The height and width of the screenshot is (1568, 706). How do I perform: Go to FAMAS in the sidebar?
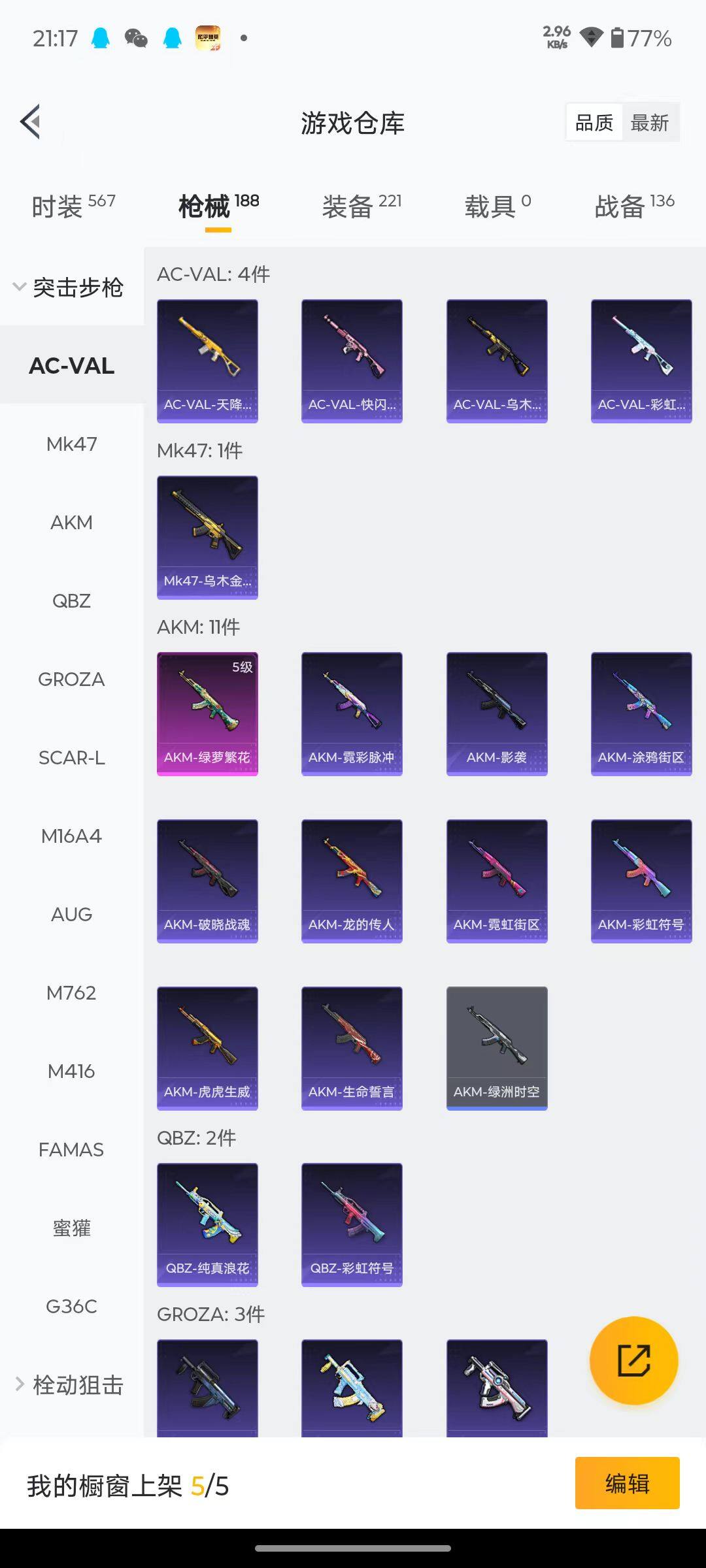click(x=72, y=1149)
